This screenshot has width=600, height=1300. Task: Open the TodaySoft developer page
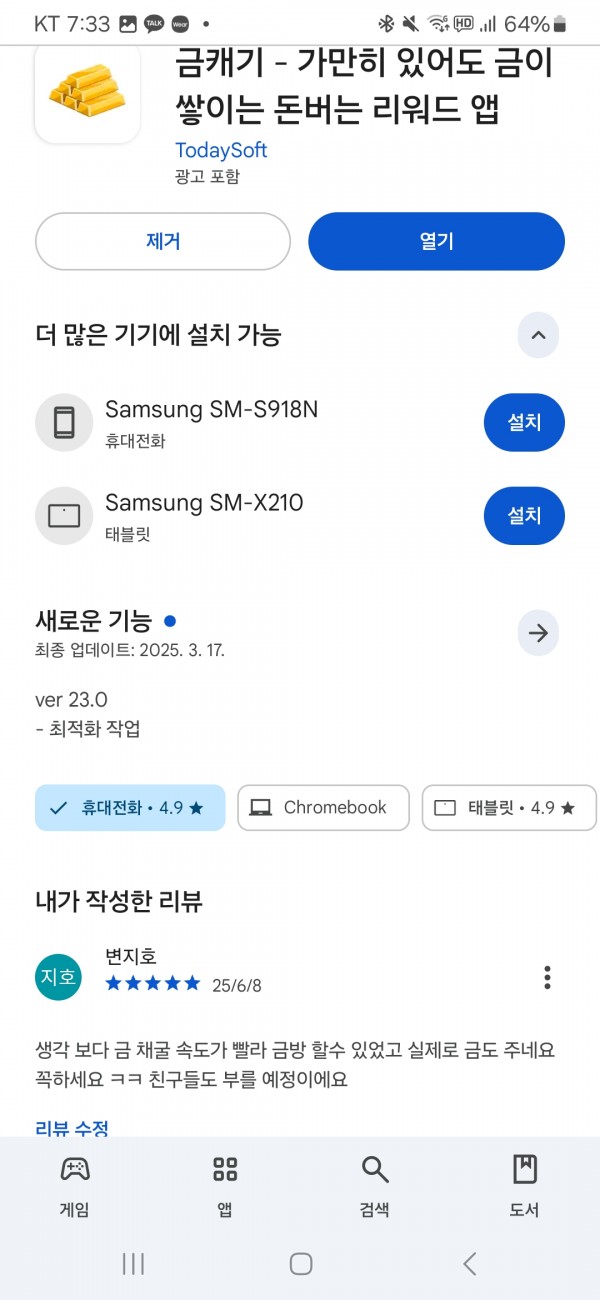pyautogui.click(x=221, y=150)
